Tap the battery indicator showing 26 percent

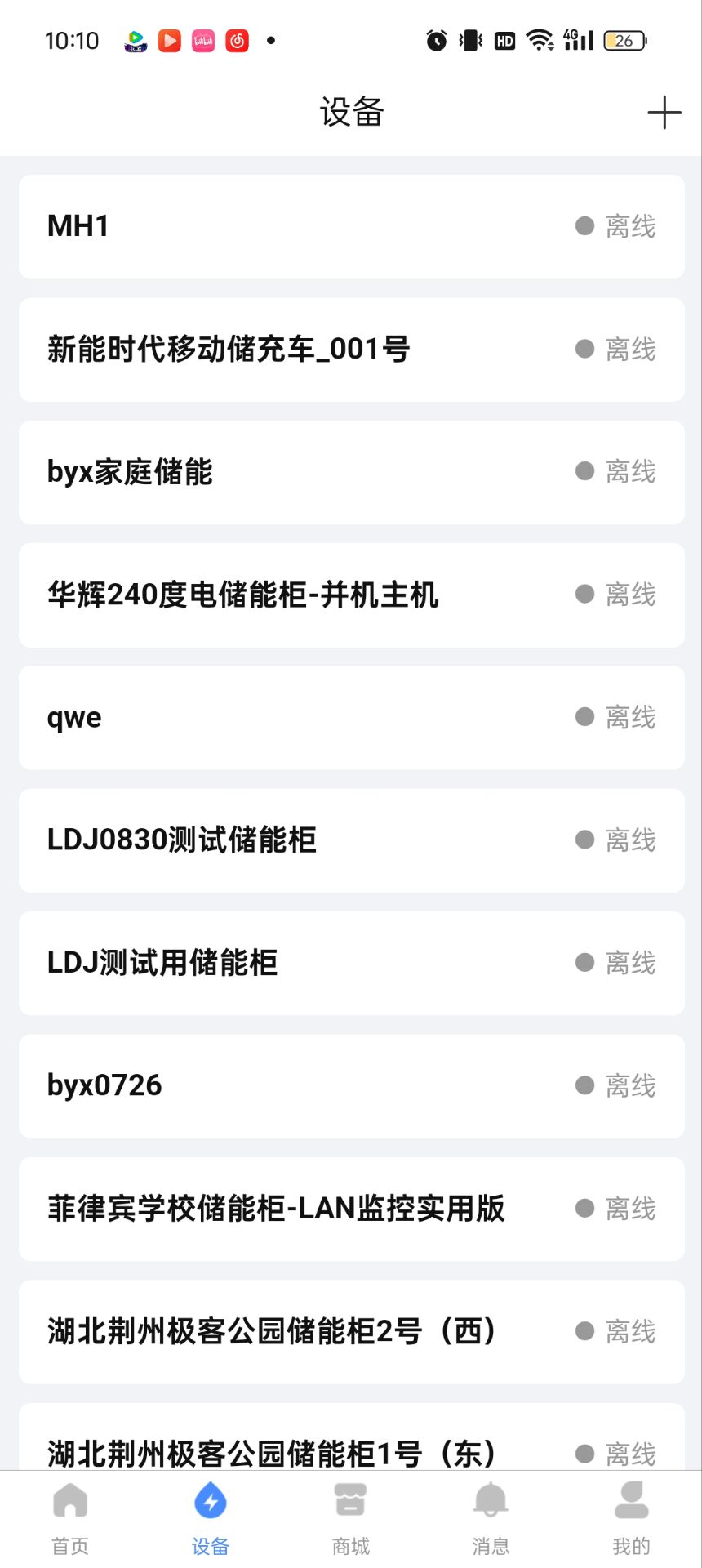point(623,39)
